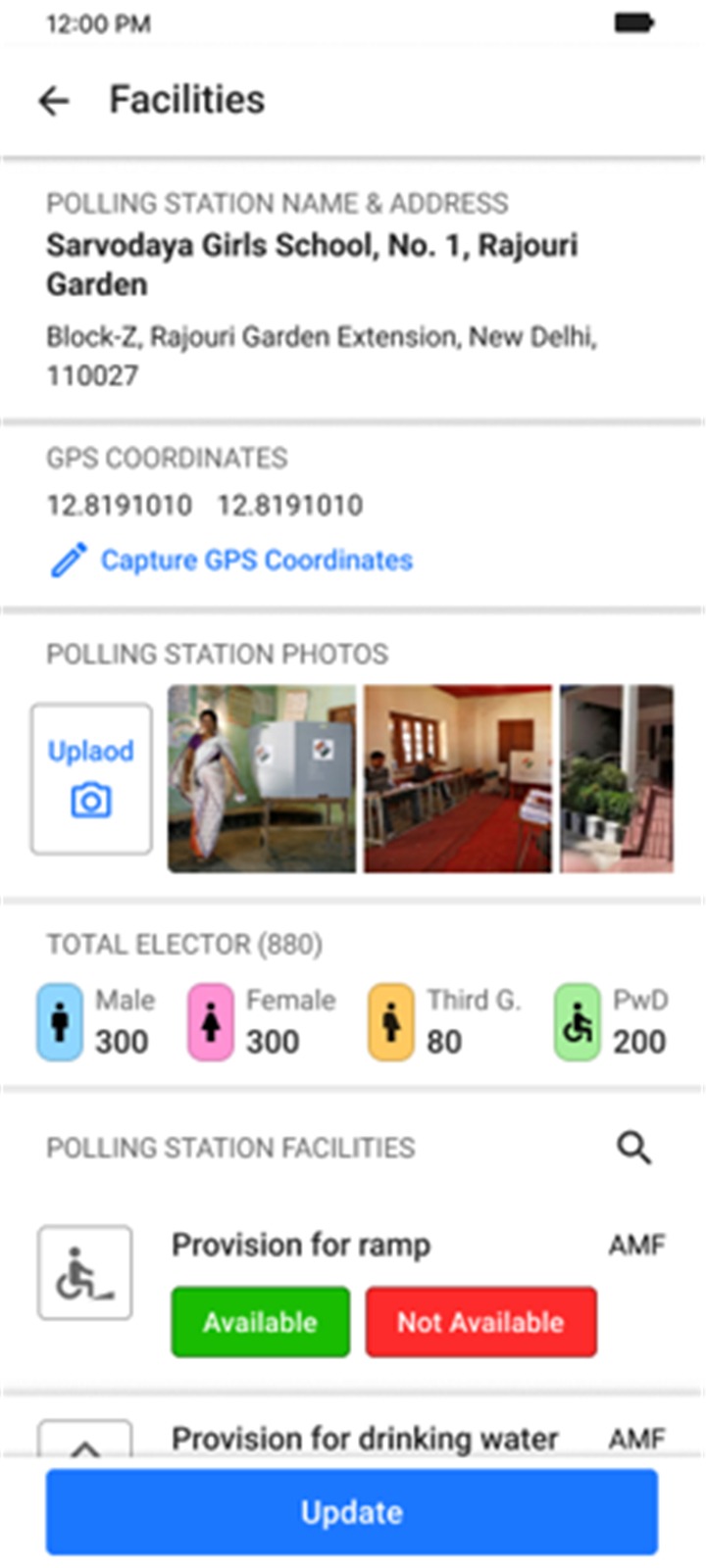
Task: Tap Capture GPS Coordinates link
Action: point(231,560)
